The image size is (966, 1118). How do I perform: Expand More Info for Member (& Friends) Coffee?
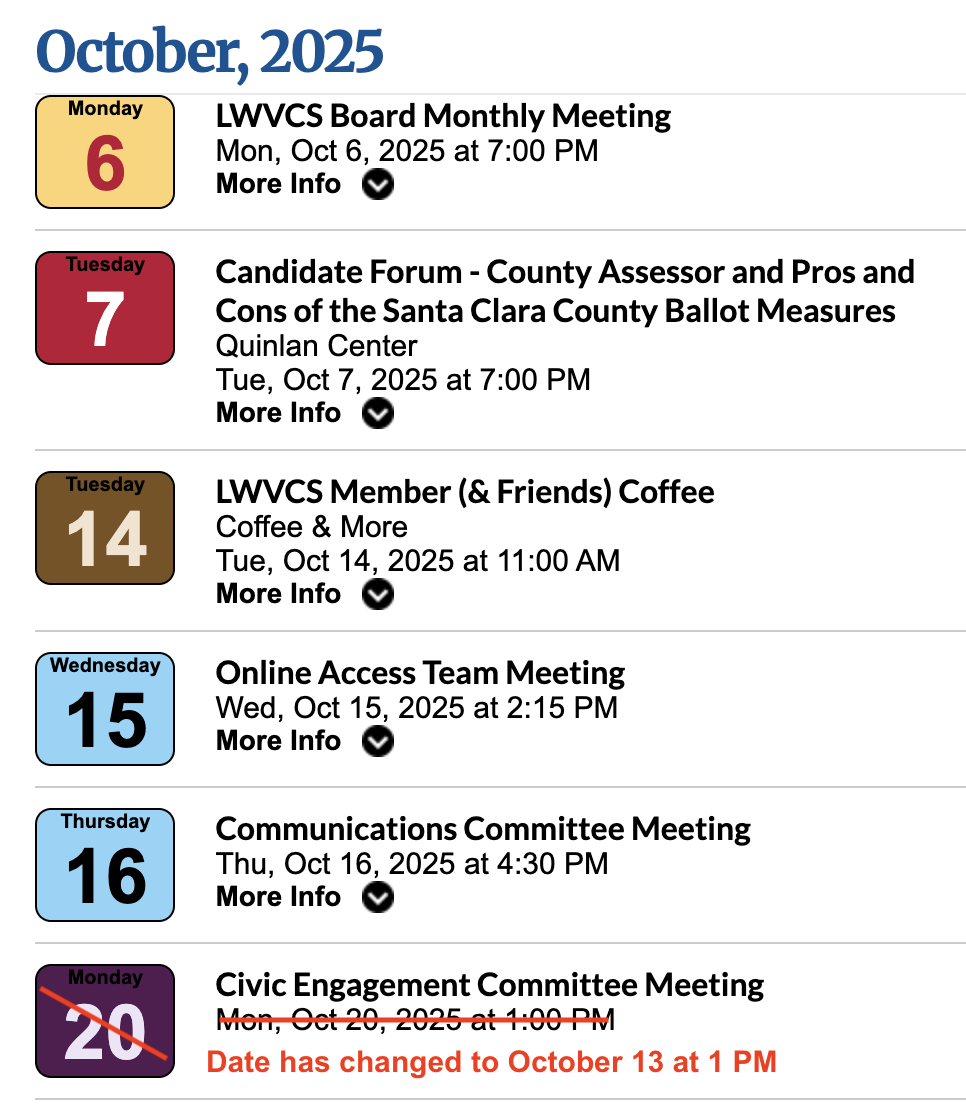[377, 594]
